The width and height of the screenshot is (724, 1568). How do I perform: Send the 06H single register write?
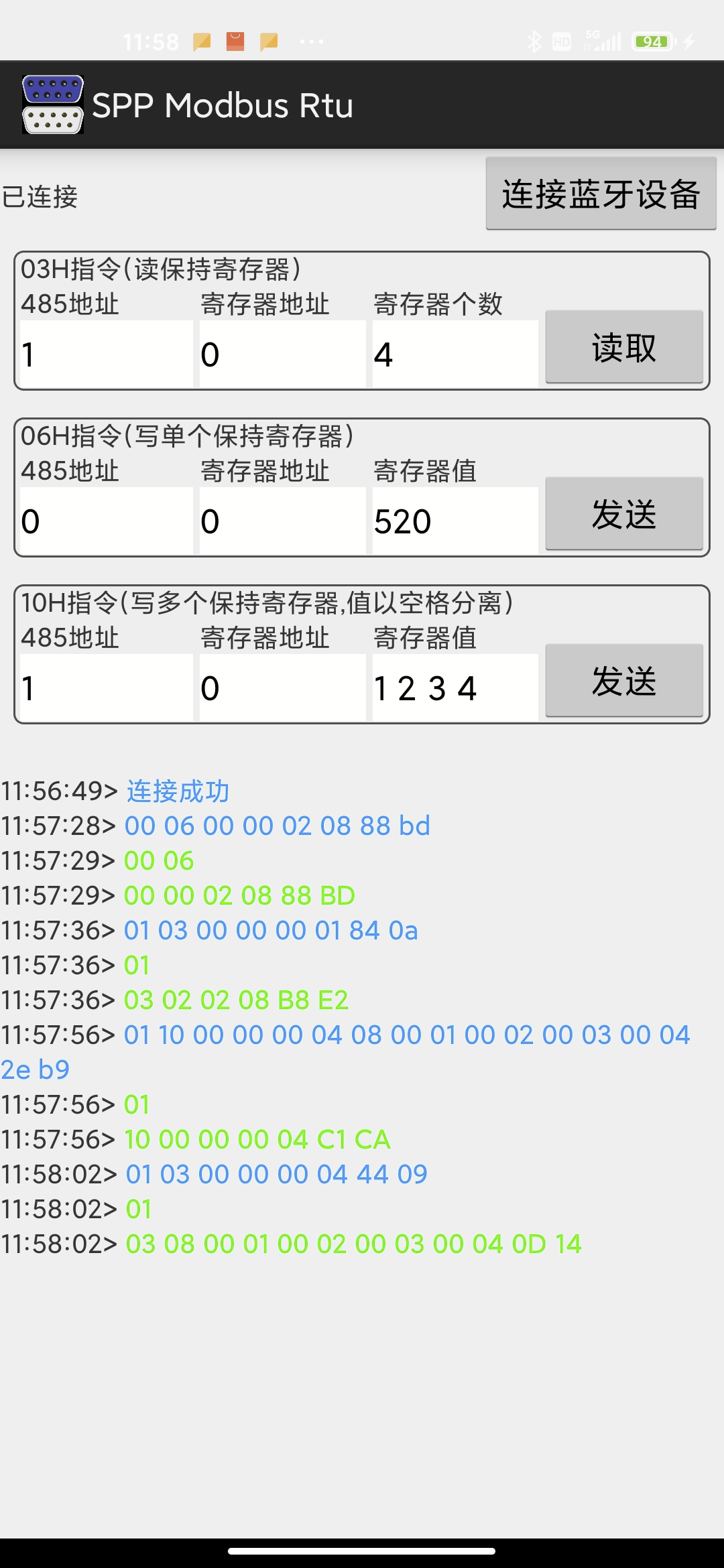click(623, 514)
